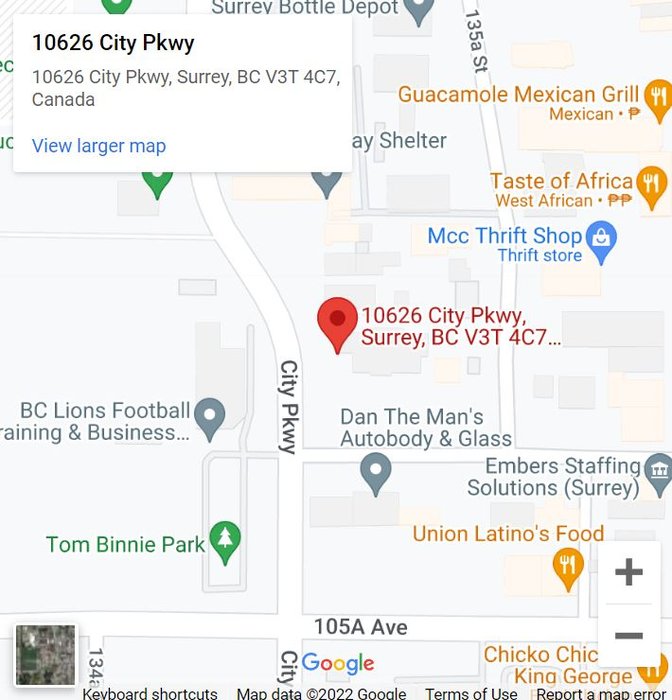
Task: Open the Google logo link
Action: tap(338, 663)
